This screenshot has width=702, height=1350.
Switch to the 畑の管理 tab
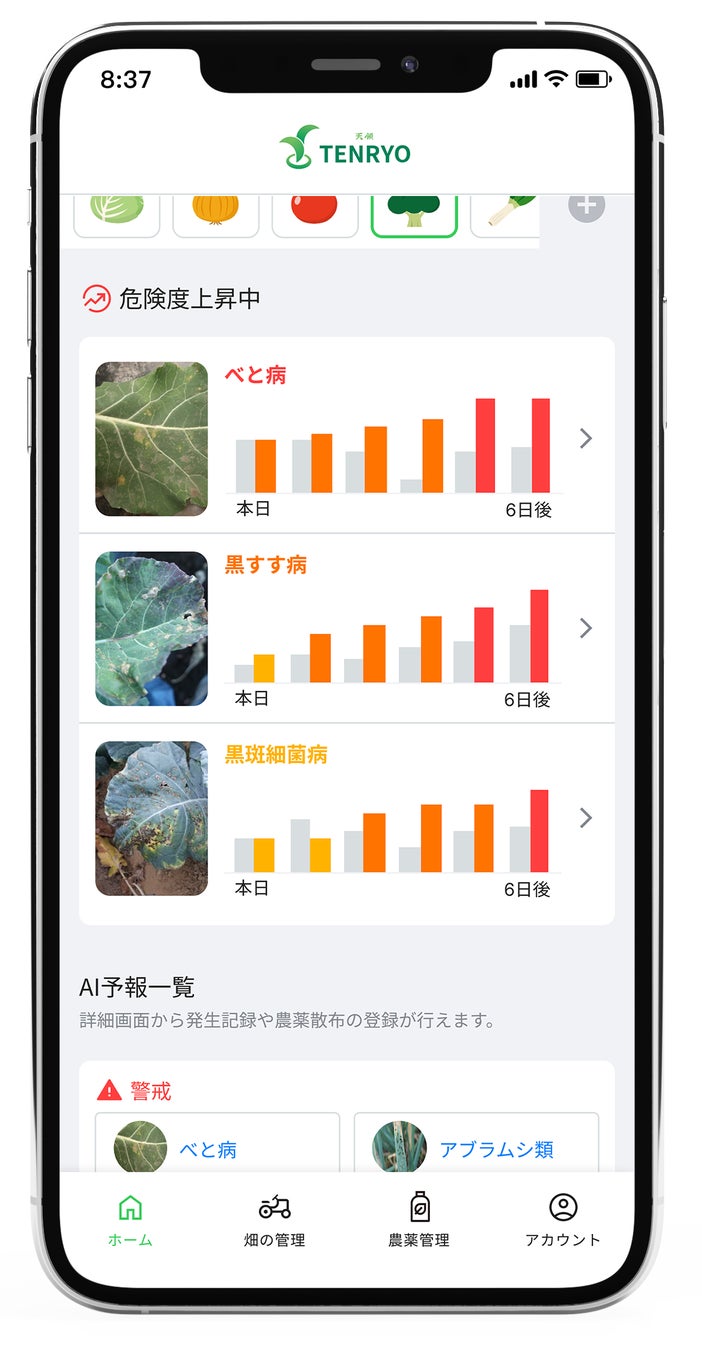point(275,1220)
